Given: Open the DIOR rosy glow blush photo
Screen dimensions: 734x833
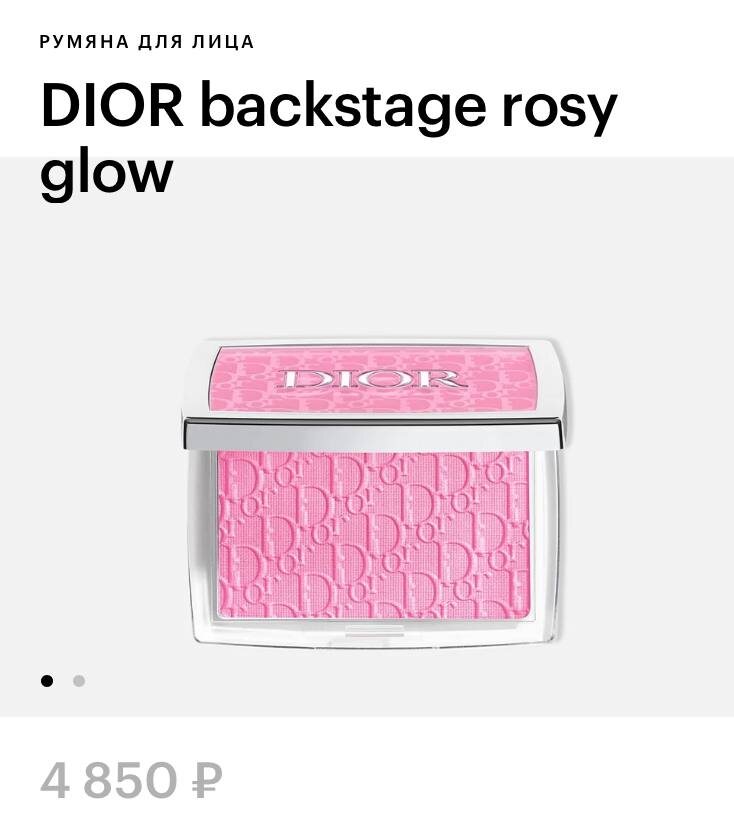Looking at the screenshot, I should [372, 492].
